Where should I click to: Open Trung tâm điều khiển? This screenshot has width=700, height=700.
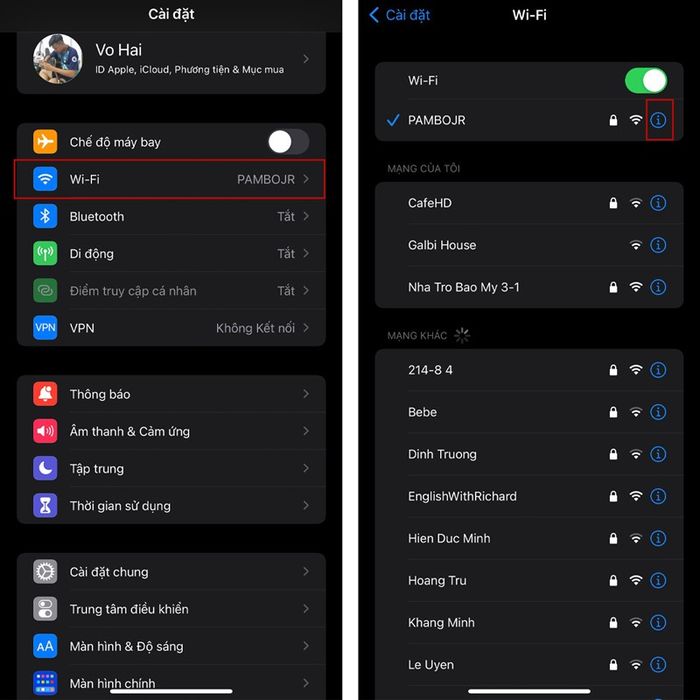[x=170, y=609]
